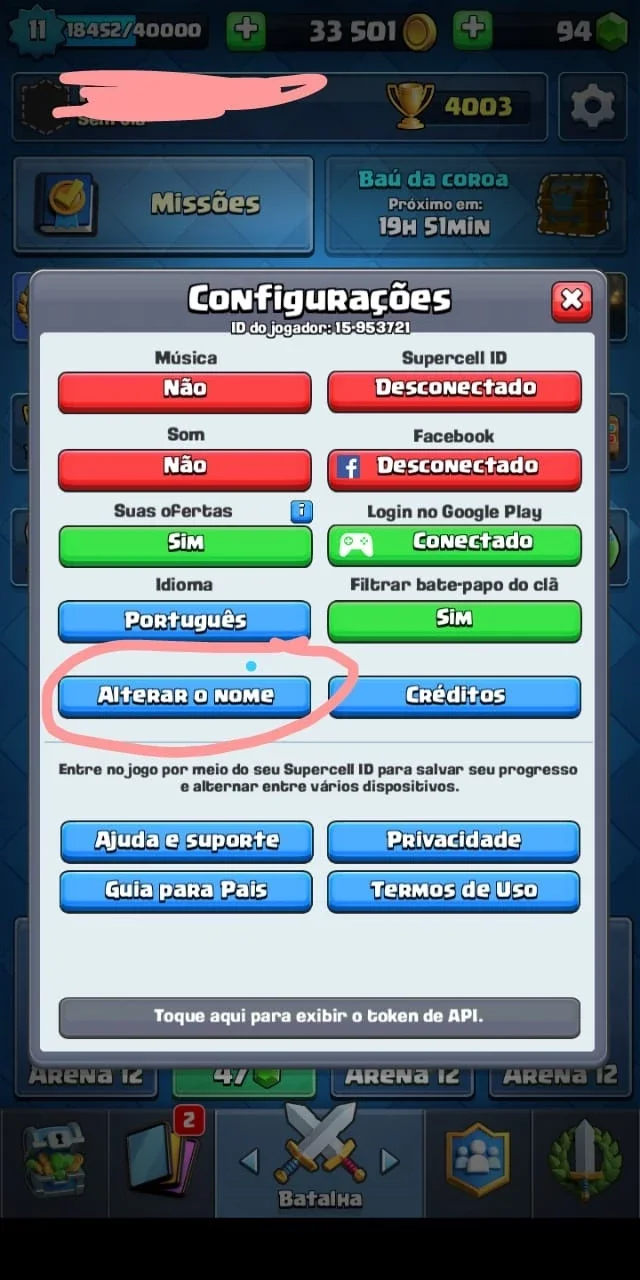Connect Supercell ID
640x1280 pixels.
(x=454, y=390)
